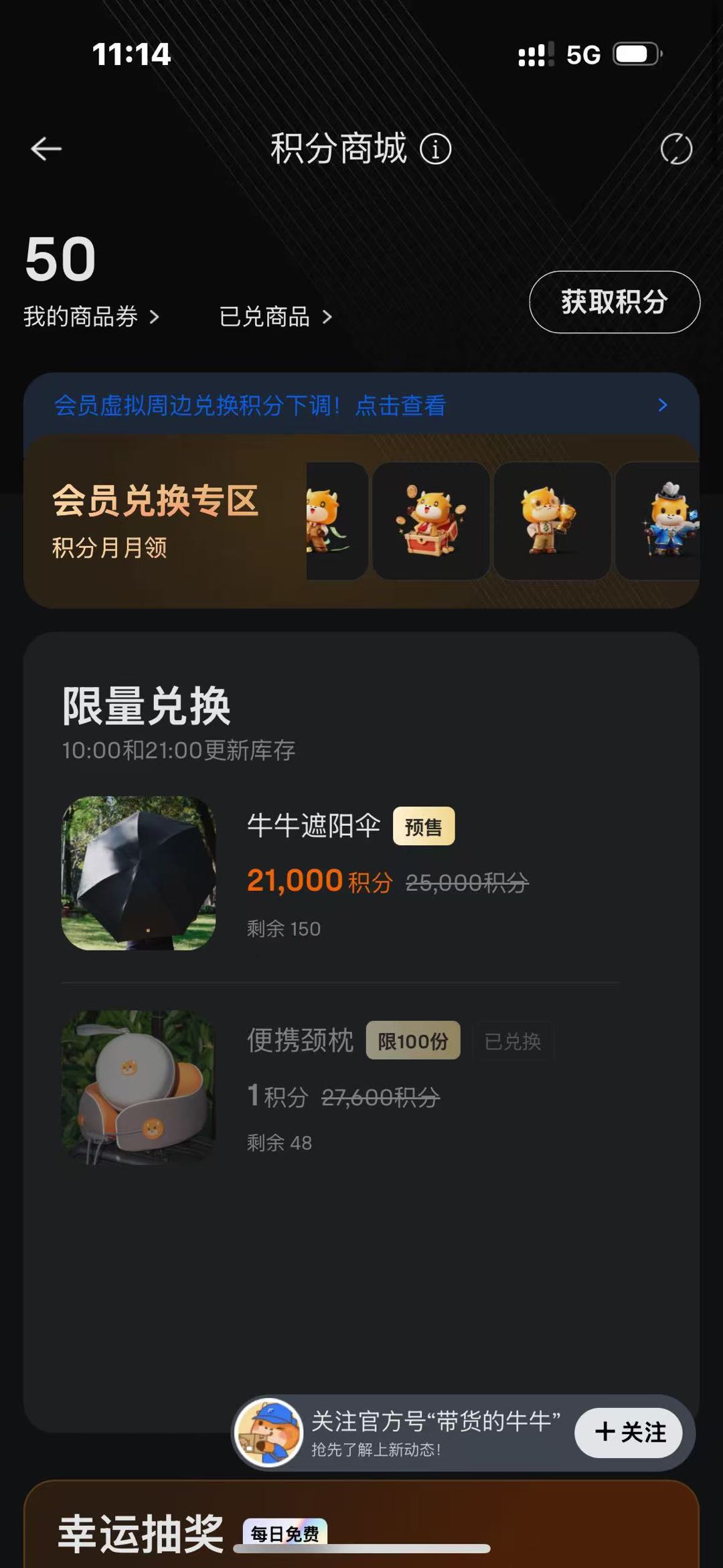Select the trophy mascot tile
Viewport: 723px width, 1568px height.
pos(552,521)
